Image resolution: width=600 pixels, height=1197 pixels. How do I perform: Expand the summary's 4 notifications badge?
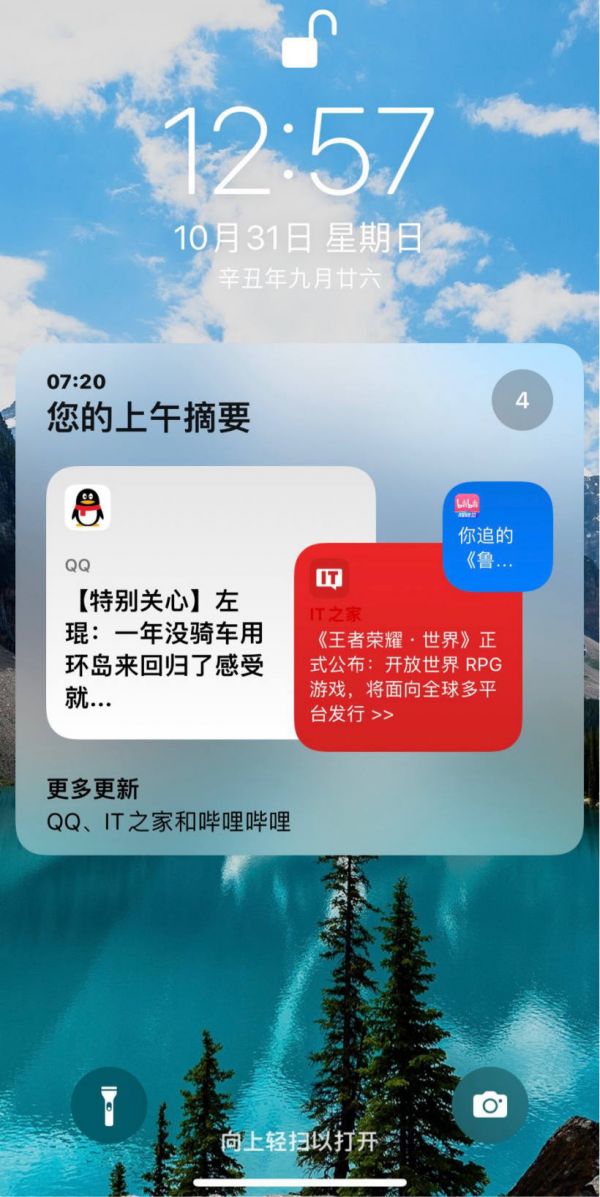pos(522,400)
